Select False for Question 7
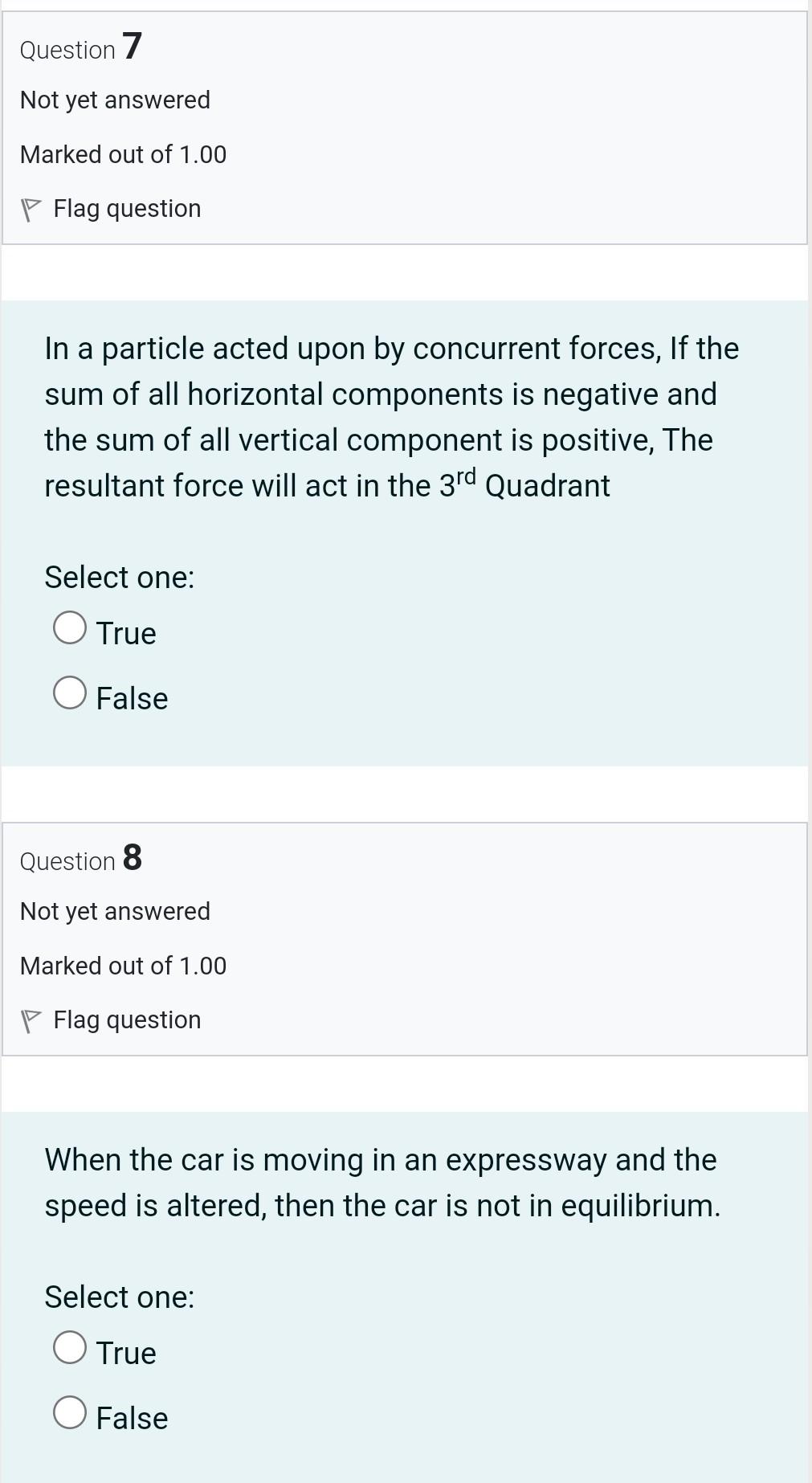 tap(70, 693)
